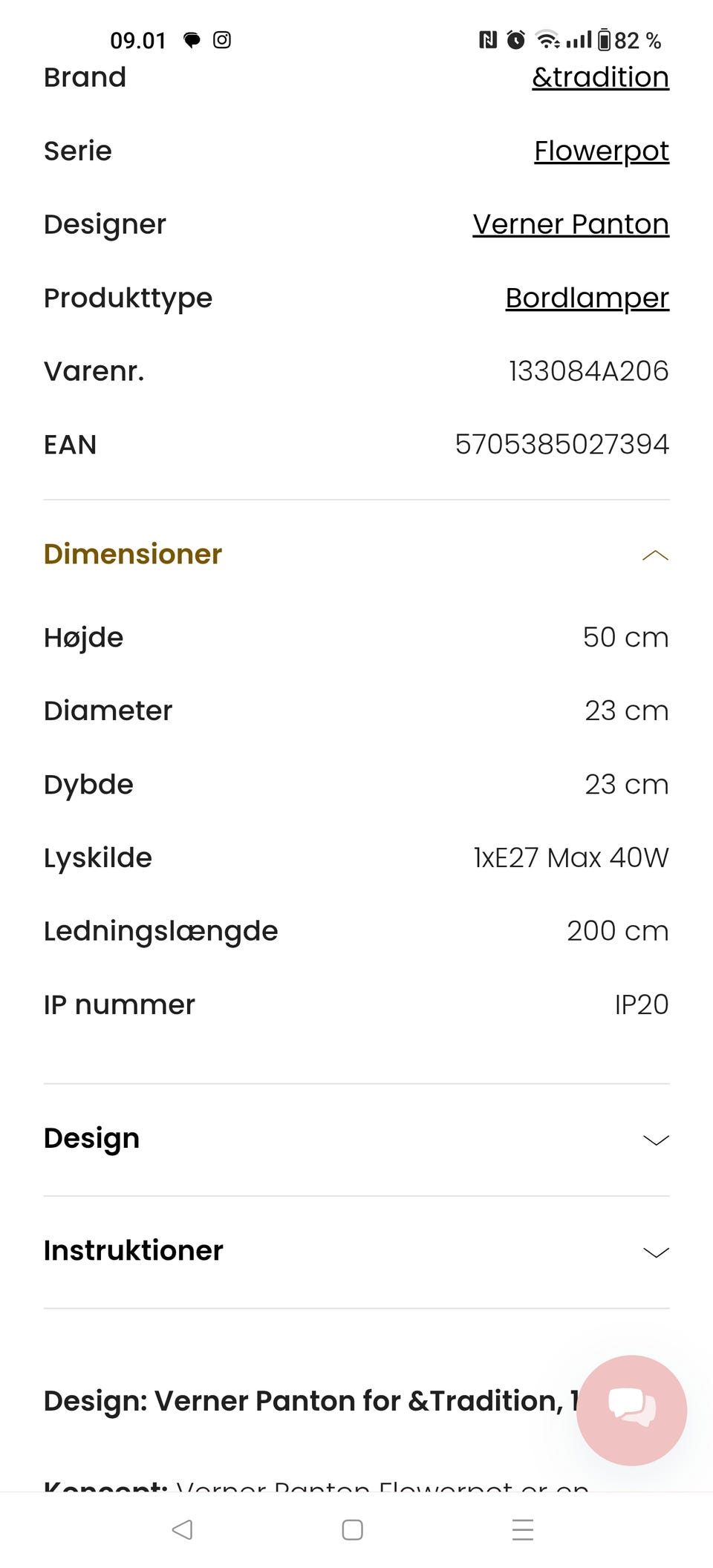Viewport: 713px width, 1568px height.
Task: Open the live chat bubble
Action: pyautogui.click(x=631, y=1410)
